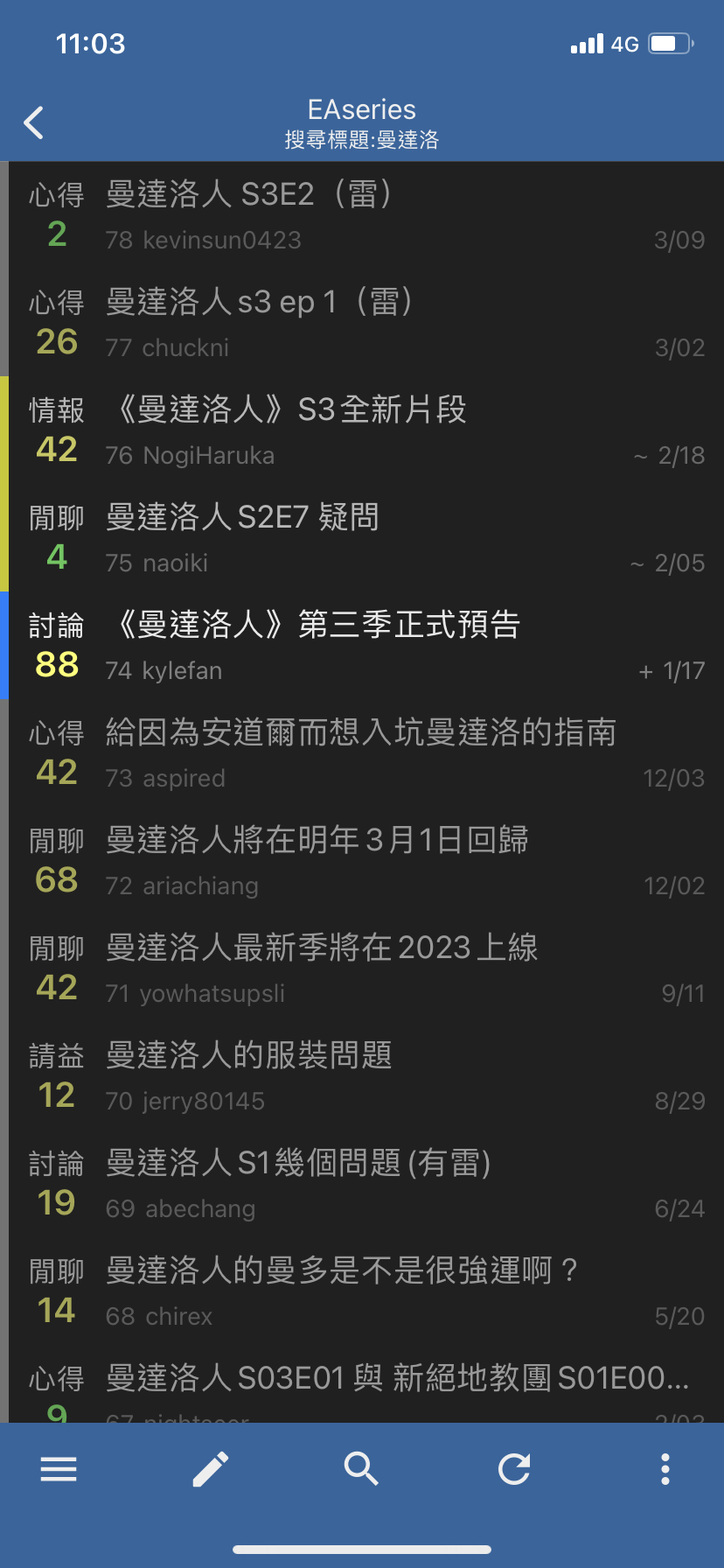Open 曼達洛人最新季將在2023上線 post
This screenshot has width=724, height=1568.
[366, 969]
